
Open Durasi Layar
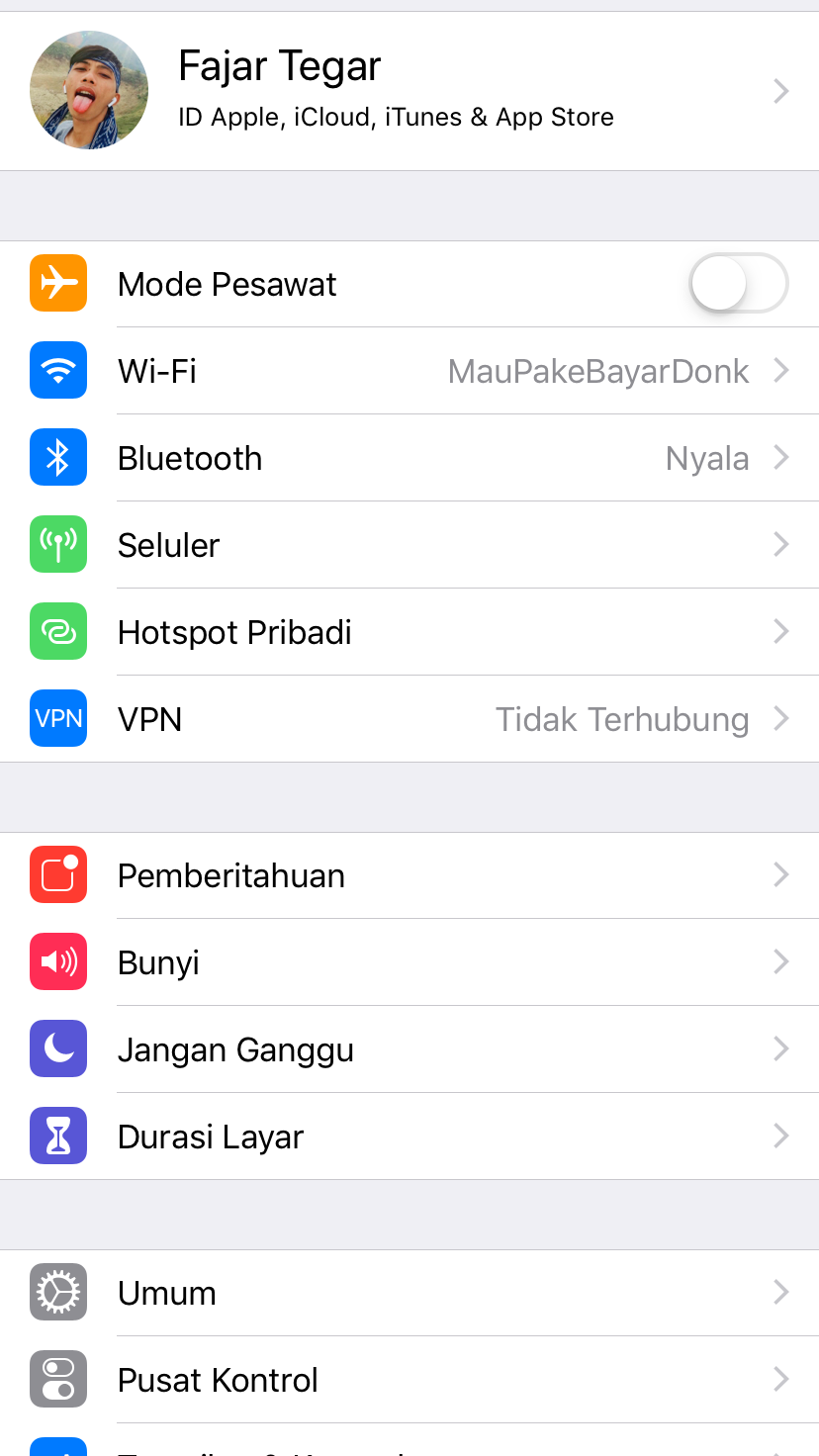pos(409,1137)
